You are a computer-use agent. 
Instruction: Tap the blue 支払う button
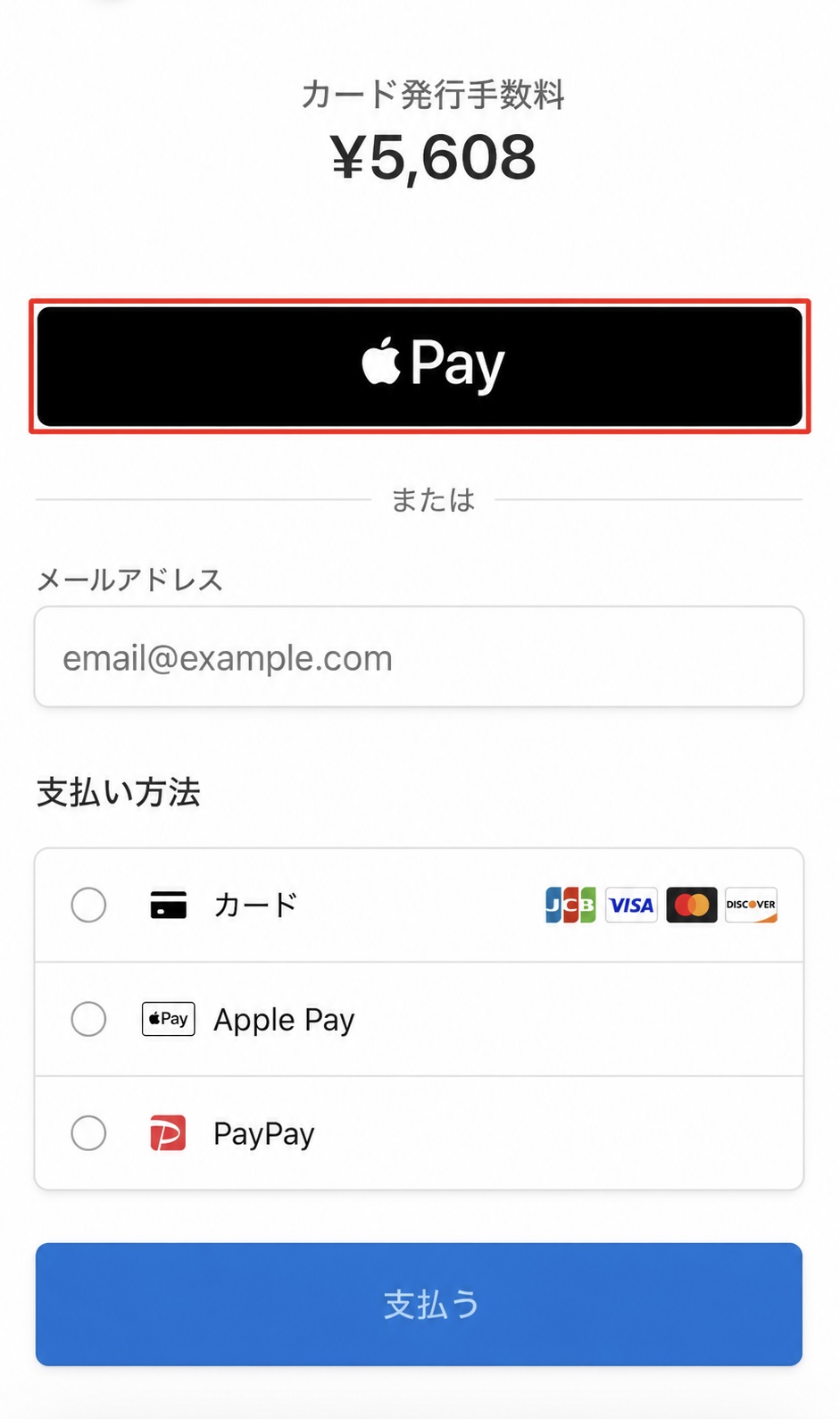pos(420,1304)
